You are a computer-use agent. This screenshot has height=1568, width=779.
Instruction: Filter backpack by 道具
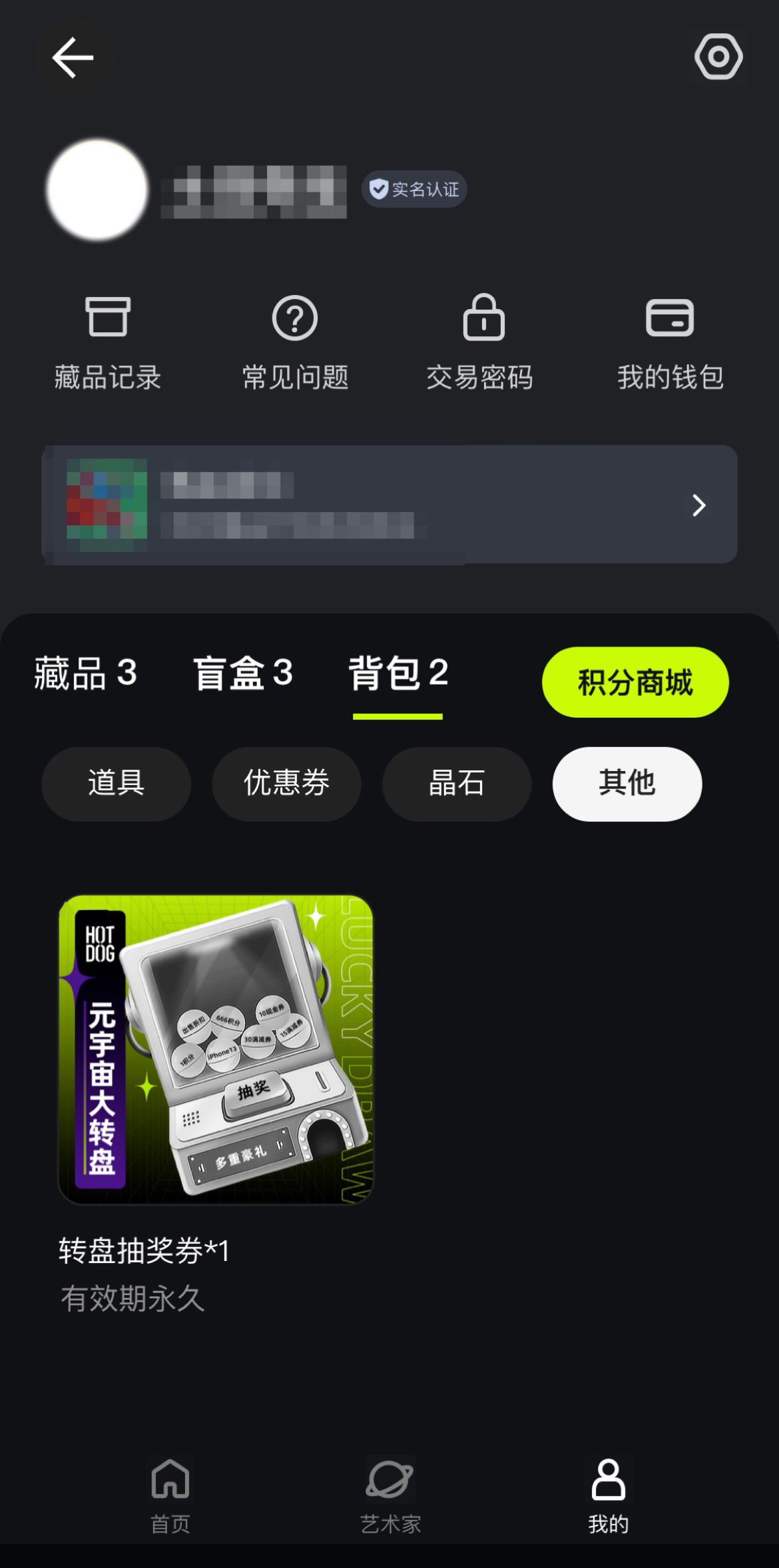point(116,783)
